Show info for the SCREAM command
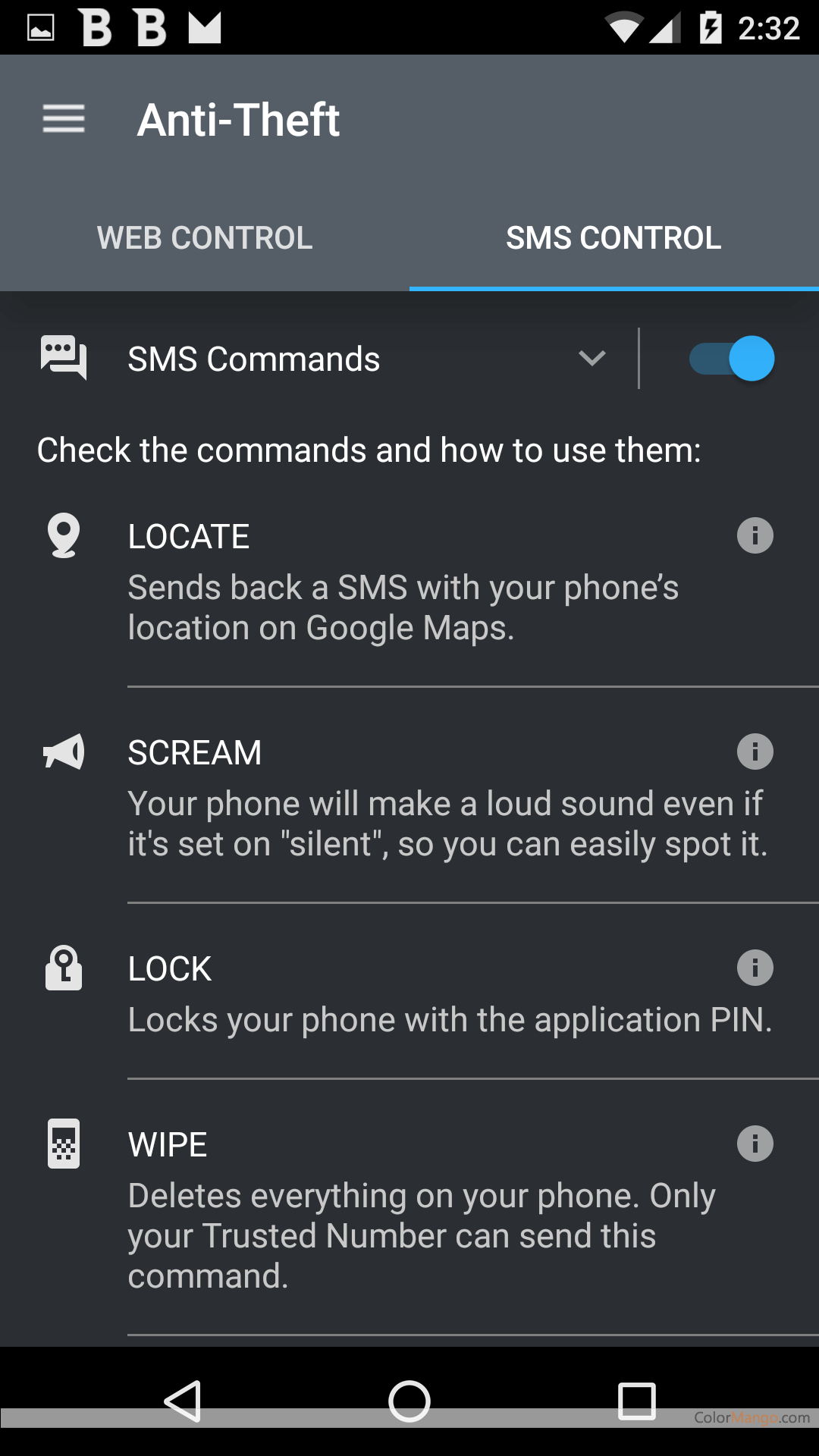The image size is (819, 1456). pos(755,752)
